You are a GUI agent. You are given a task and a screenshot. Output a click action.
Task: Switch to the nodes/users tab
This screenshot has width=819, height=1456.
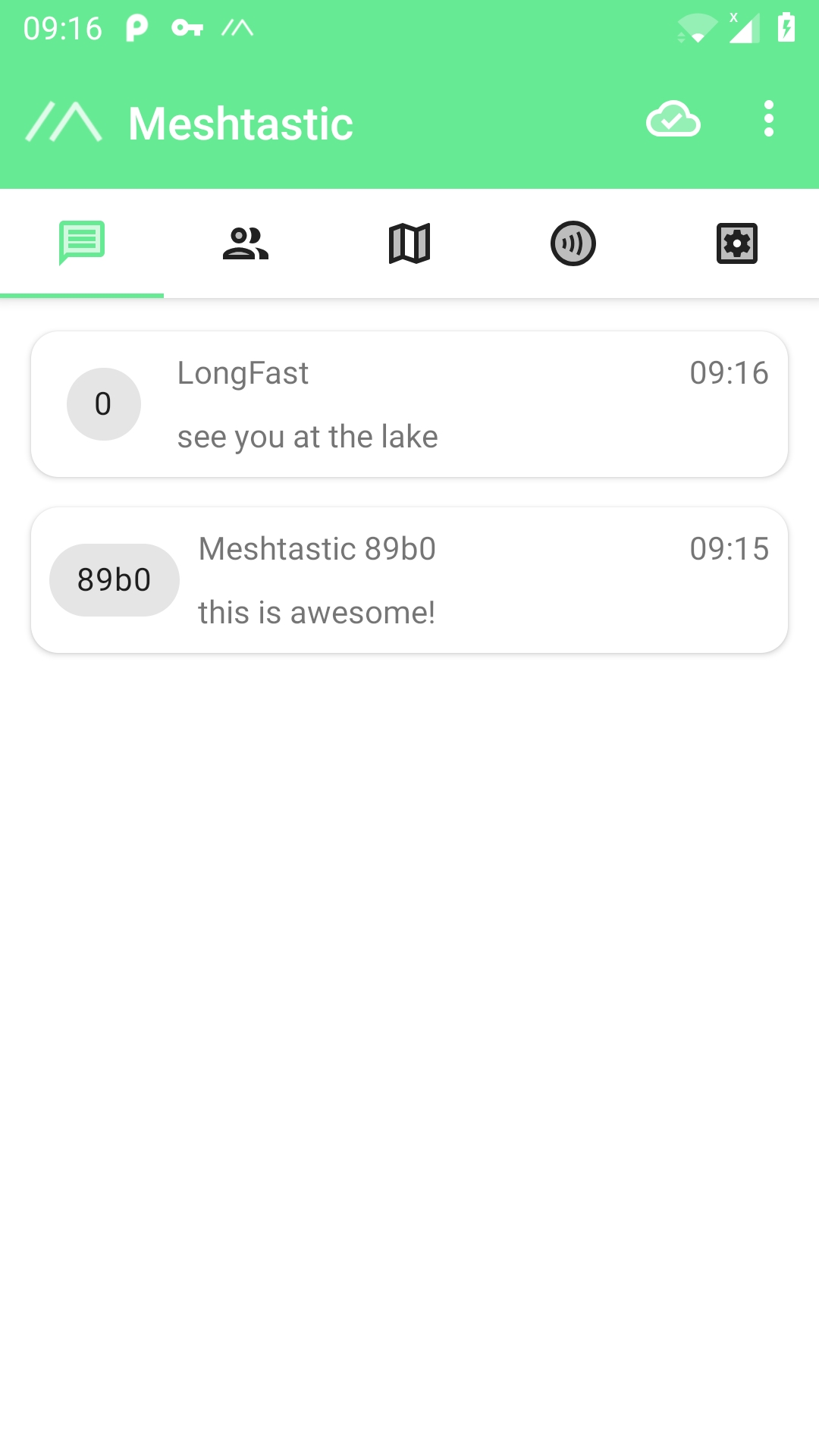[x=246, y=244]
